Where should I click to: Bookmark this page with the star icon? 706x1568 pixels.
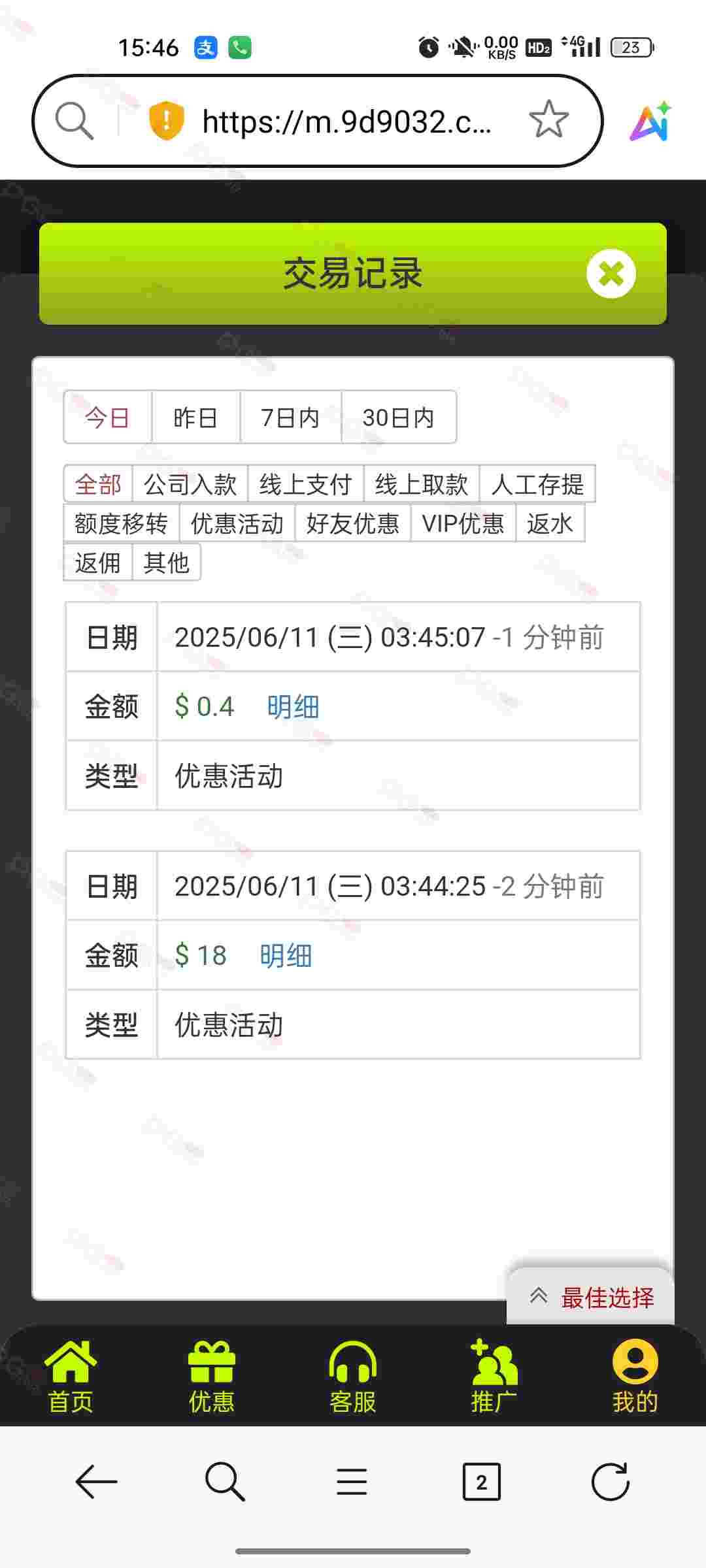click(548, 120)
